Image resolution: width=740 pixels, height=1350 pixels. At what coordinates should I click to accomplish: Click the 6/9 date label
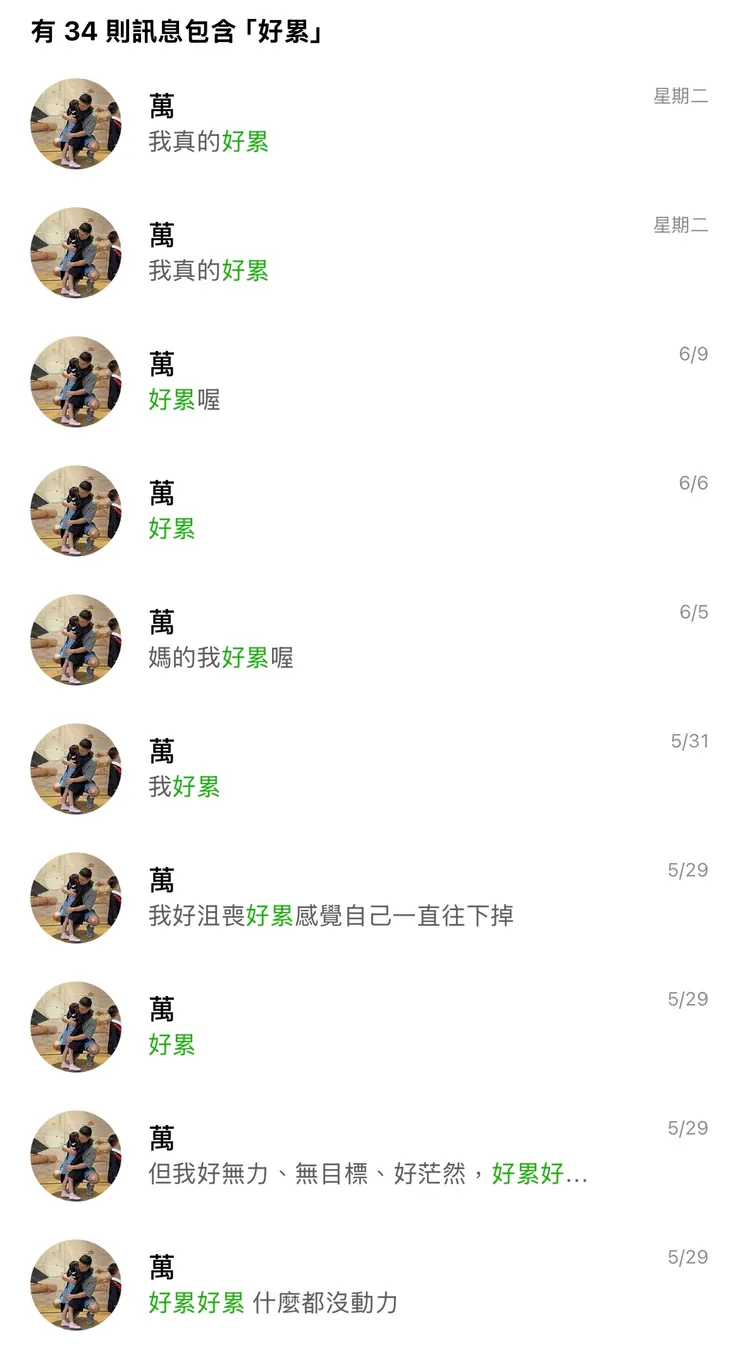coord(691,353)
